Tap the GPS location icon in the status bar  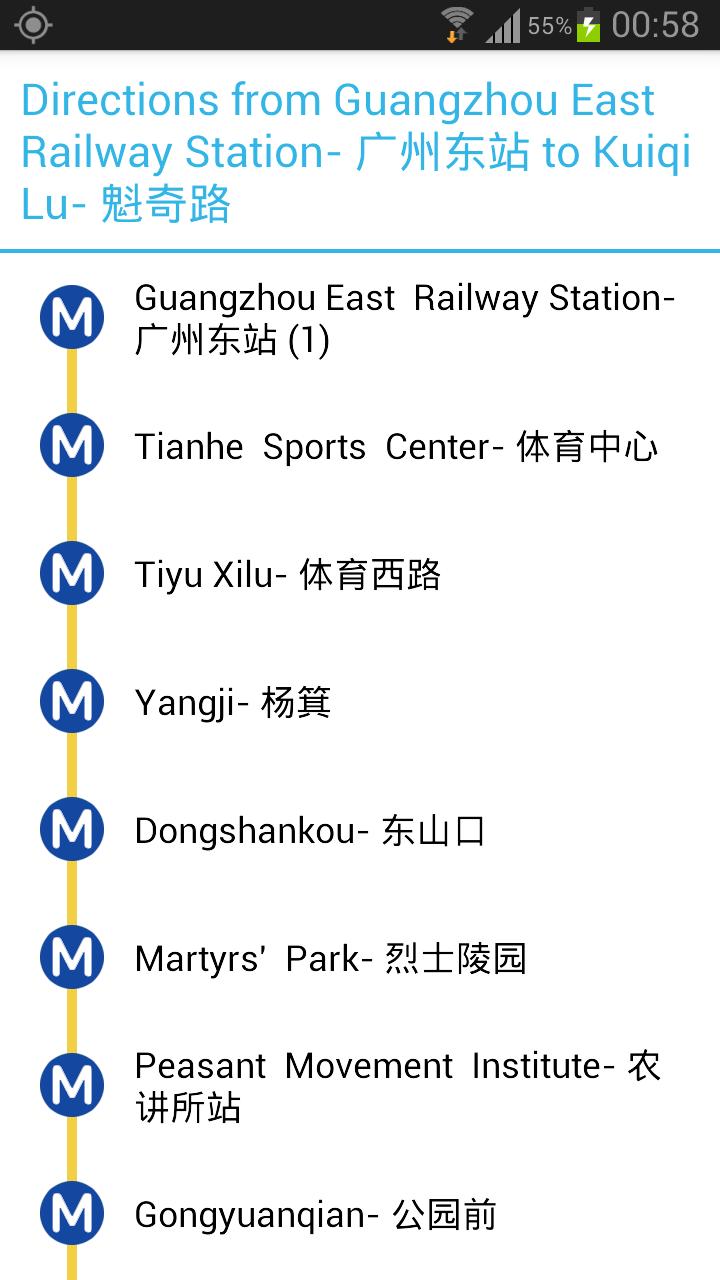tap(33, 25)
